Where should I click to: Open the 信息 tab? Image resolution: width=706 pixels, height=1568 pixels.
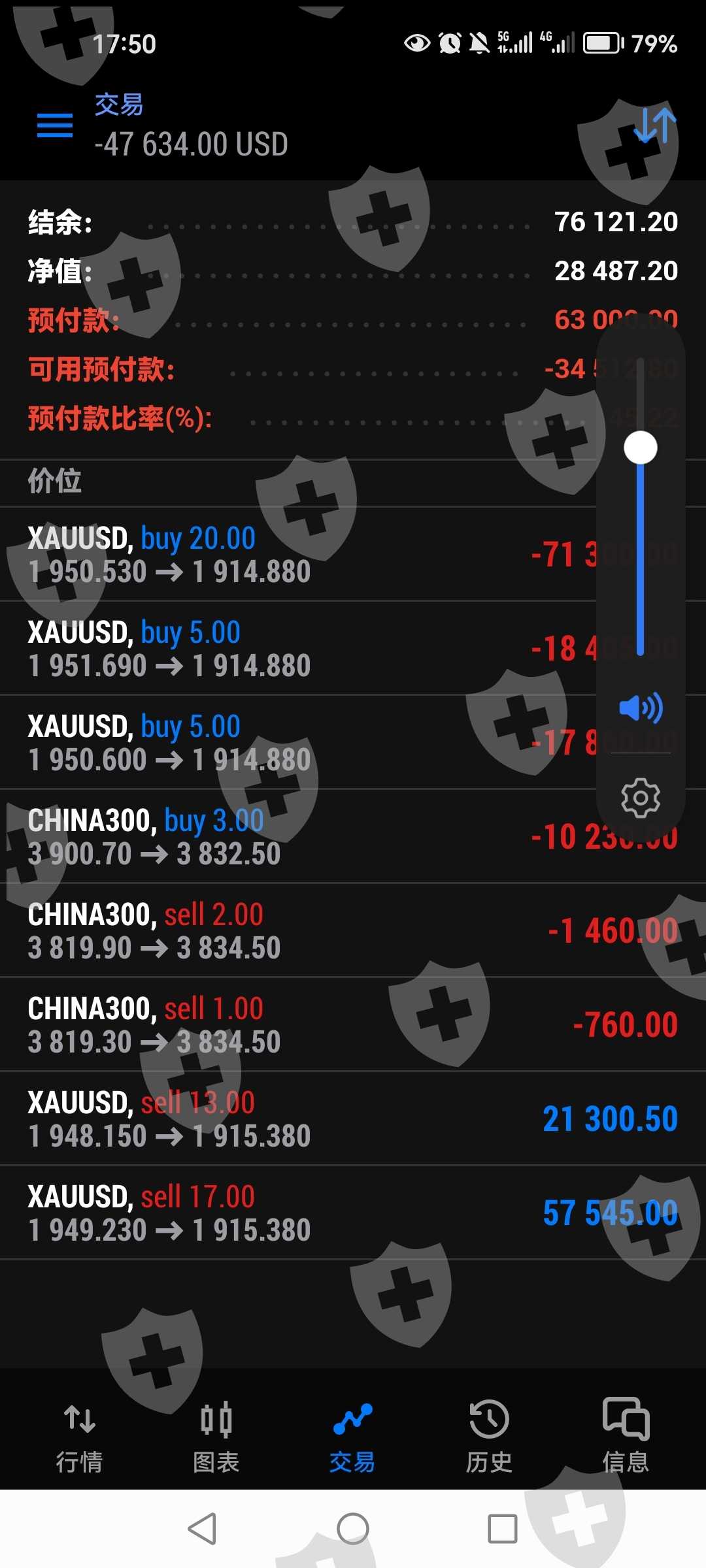[626, 1436]
